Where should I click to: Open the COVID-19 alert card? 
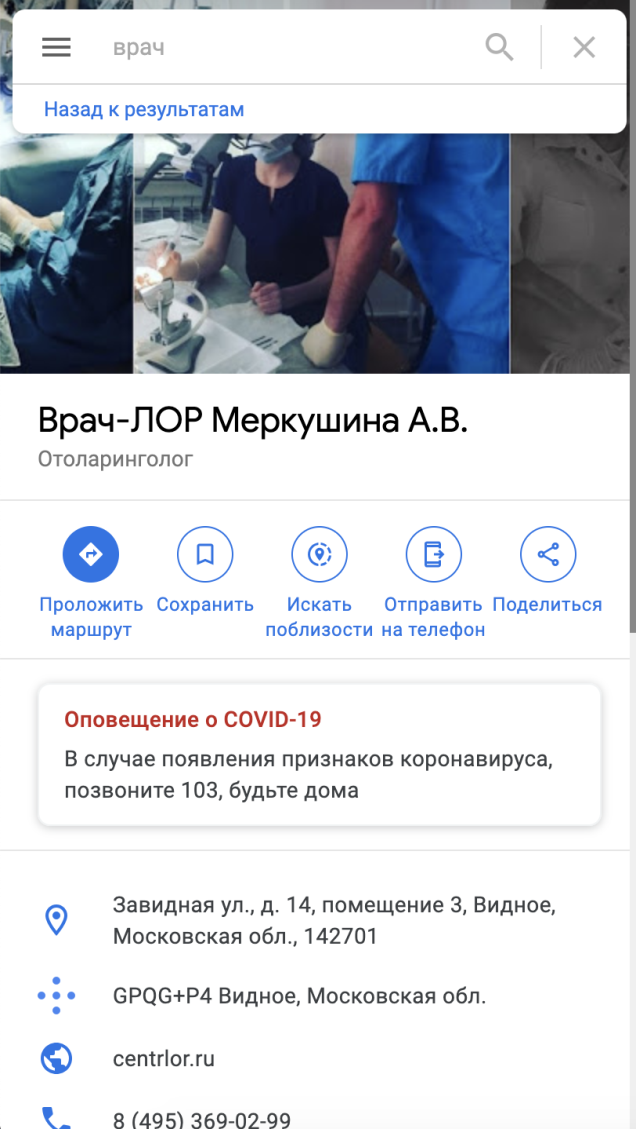pos(319,755)
